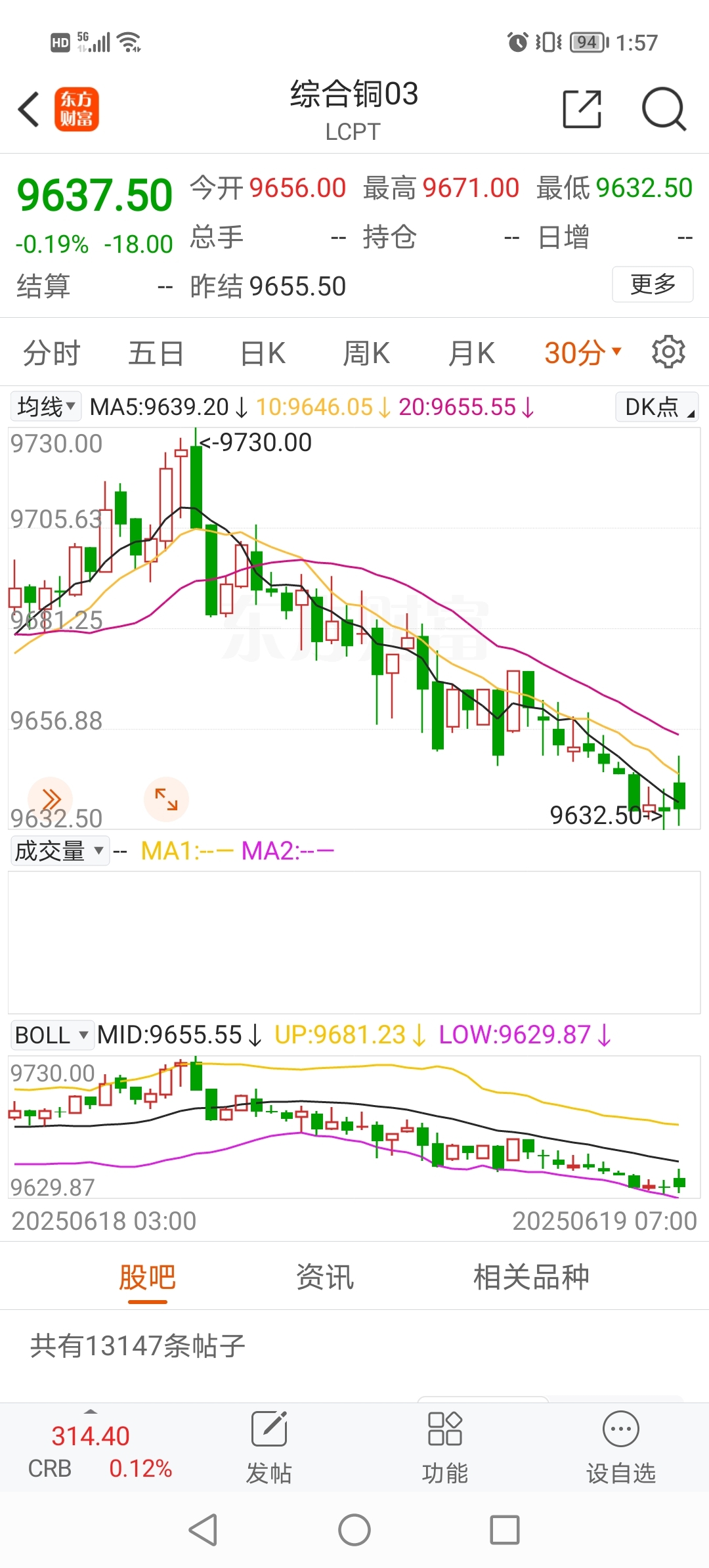Tap the DK点 button
This screenshot has width=709, height=1568.
click(x=657, y=406)
